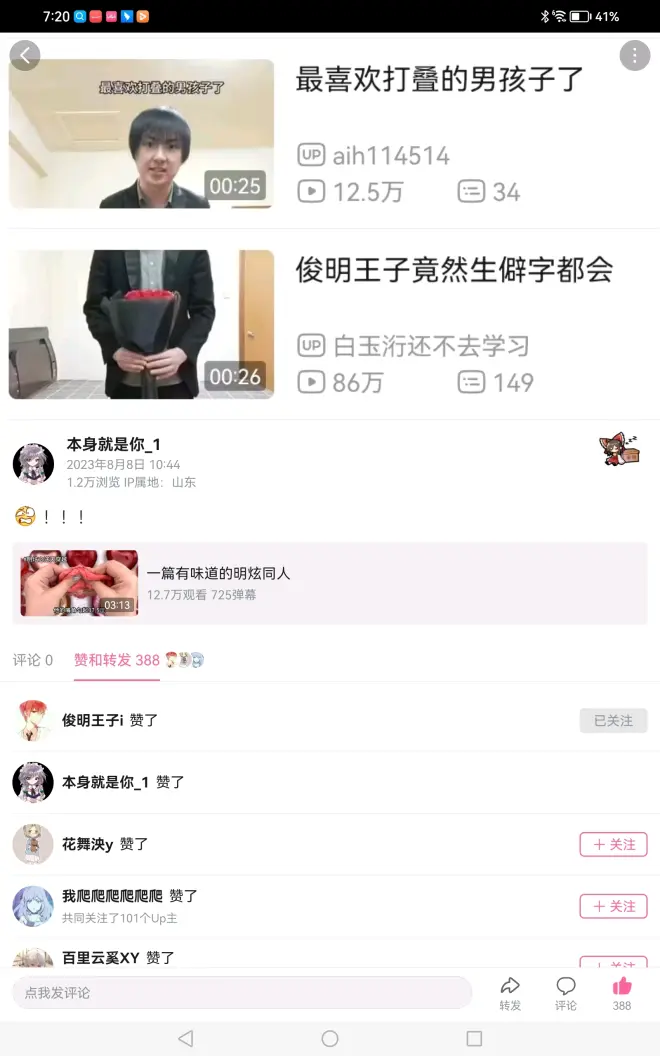Tap the 转发 share button
The width and height of the screenshot is (660, 1056).
pyautogui.click(x=510, y=992)
